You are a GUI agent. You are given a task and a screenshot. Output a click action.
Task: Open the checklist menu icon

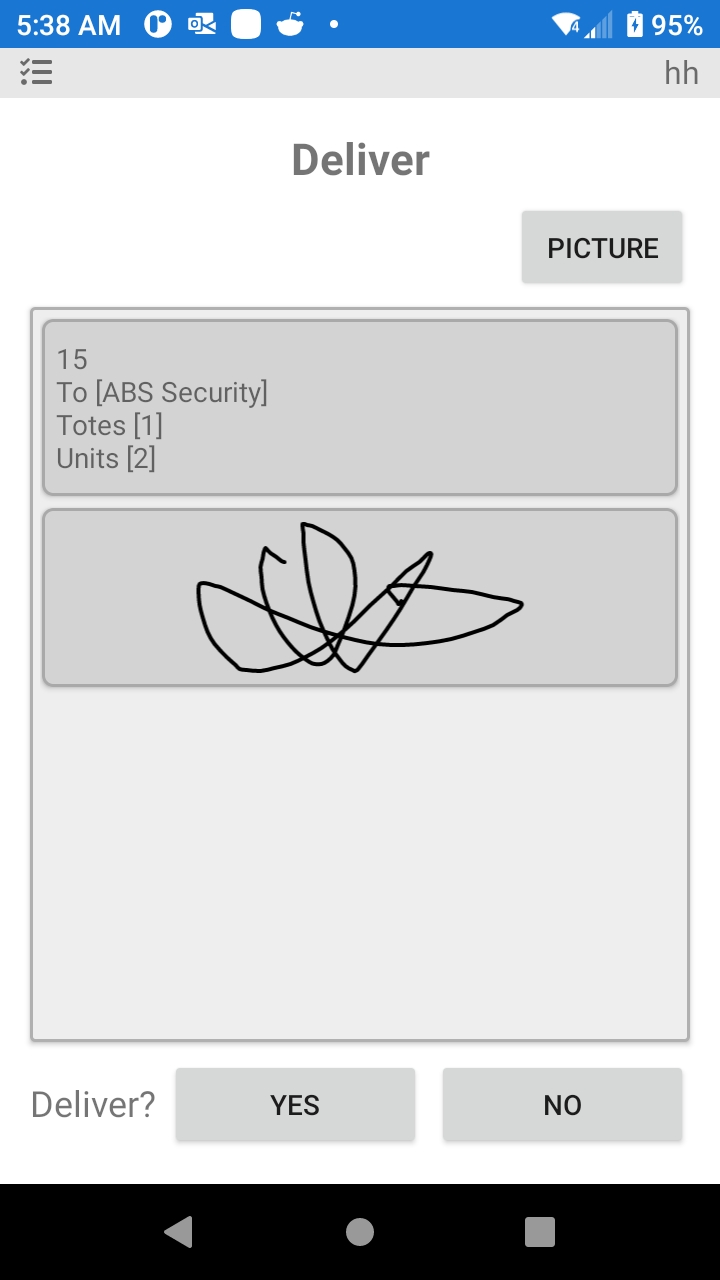coord(36,72)
